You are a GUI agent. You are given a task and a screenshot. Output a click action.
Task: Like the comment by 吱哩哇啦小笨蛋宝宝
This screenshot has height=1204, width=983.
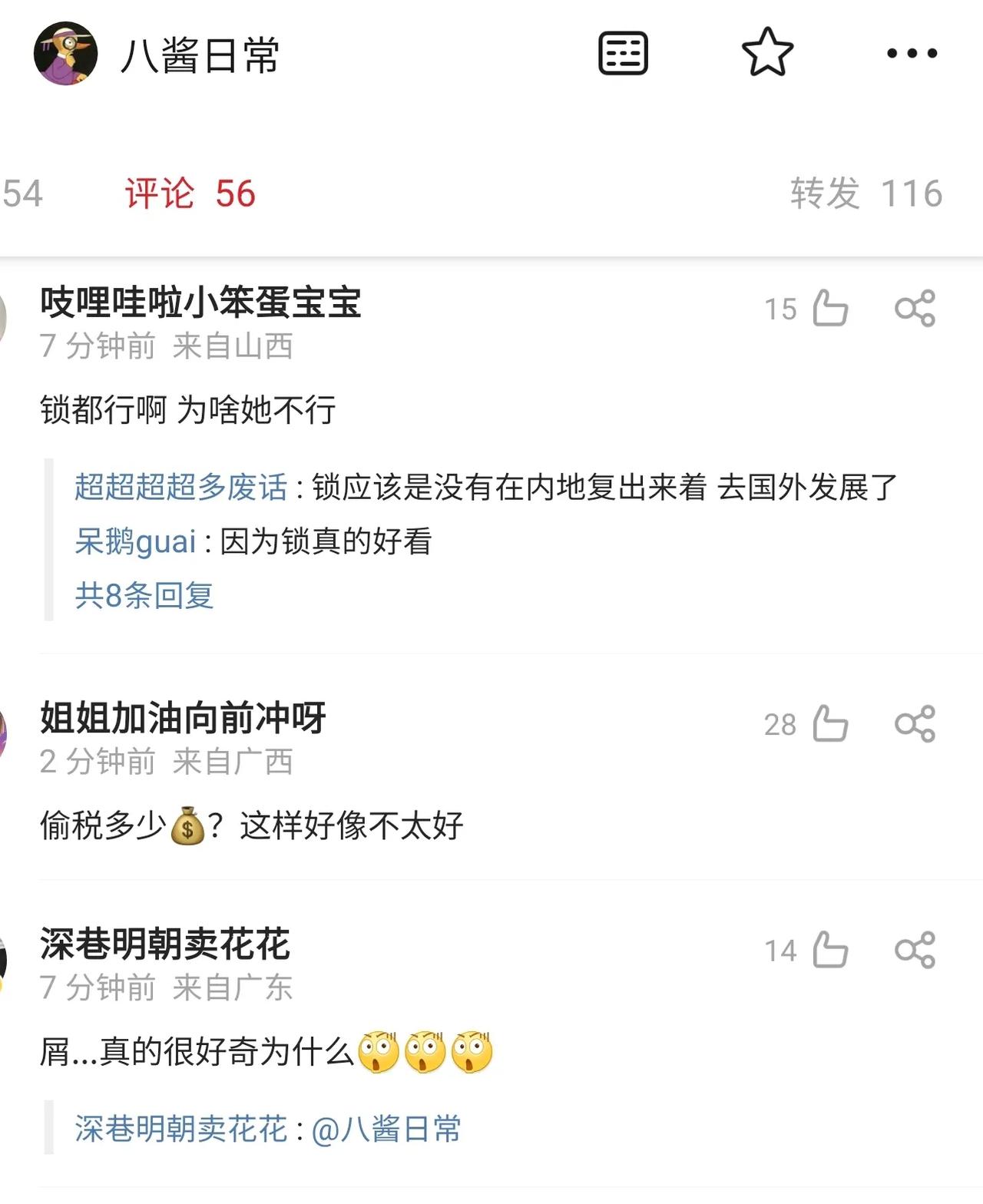(x=829, y=309)
